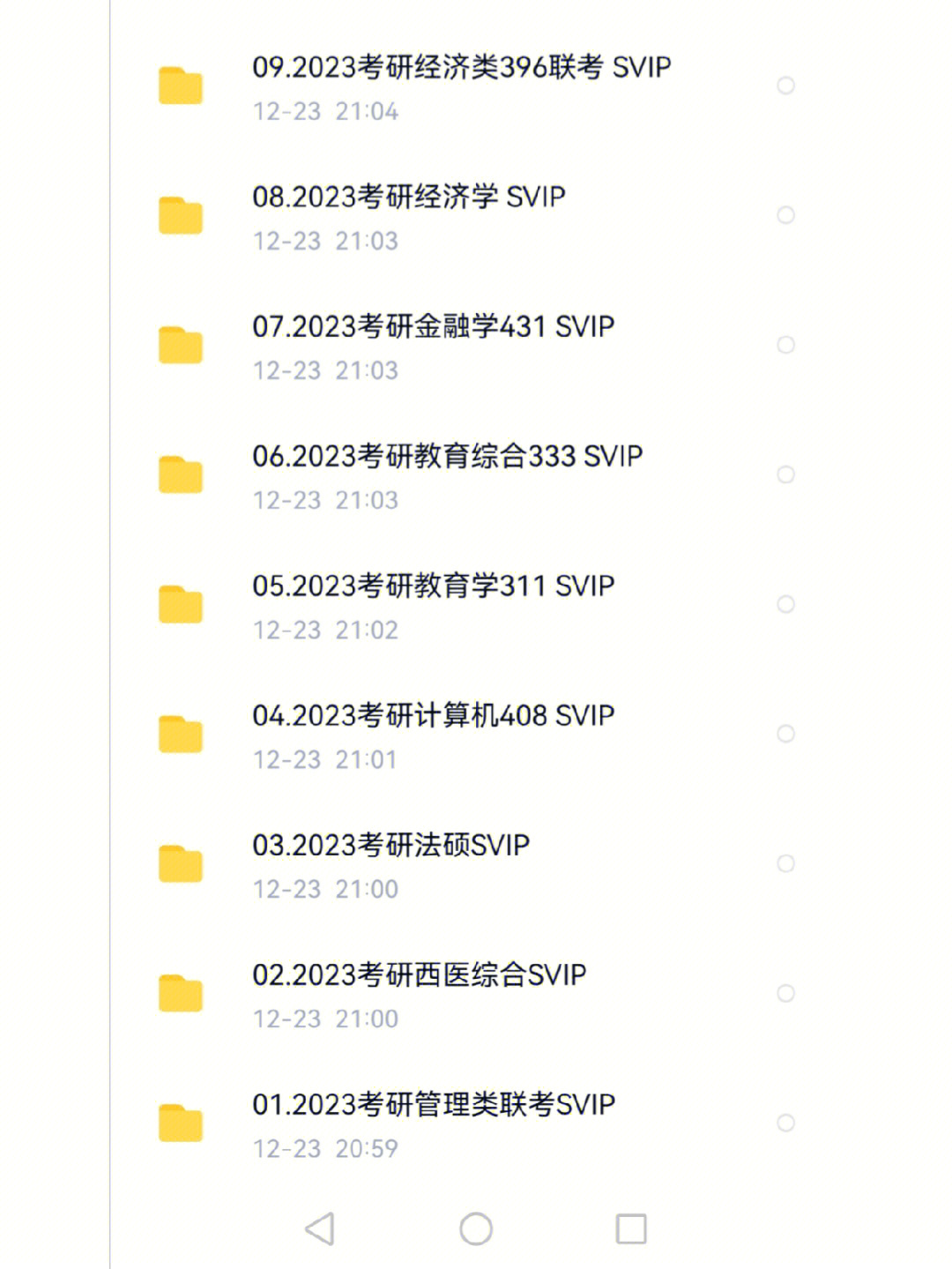Select the 04.2023考研计算机408 folder circle
Screen dimensions: 952x1269
tap(785, 734)
